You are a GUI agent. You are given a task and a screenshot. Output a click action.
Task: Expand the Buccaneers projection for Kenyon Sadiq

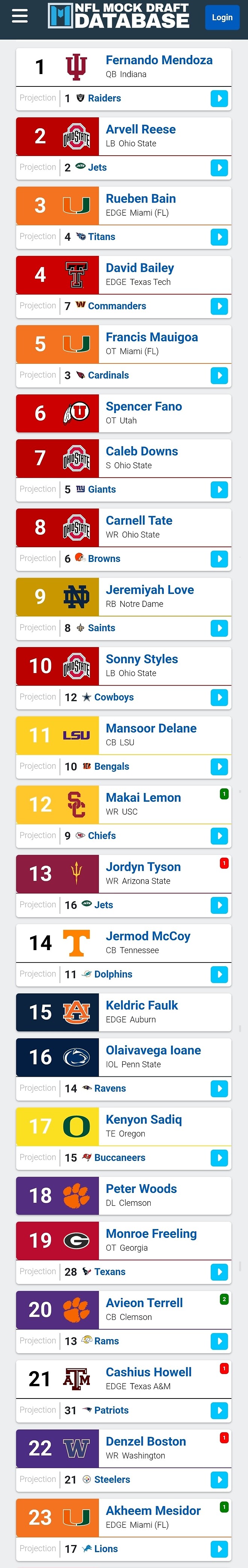[x=219, y=1158]
